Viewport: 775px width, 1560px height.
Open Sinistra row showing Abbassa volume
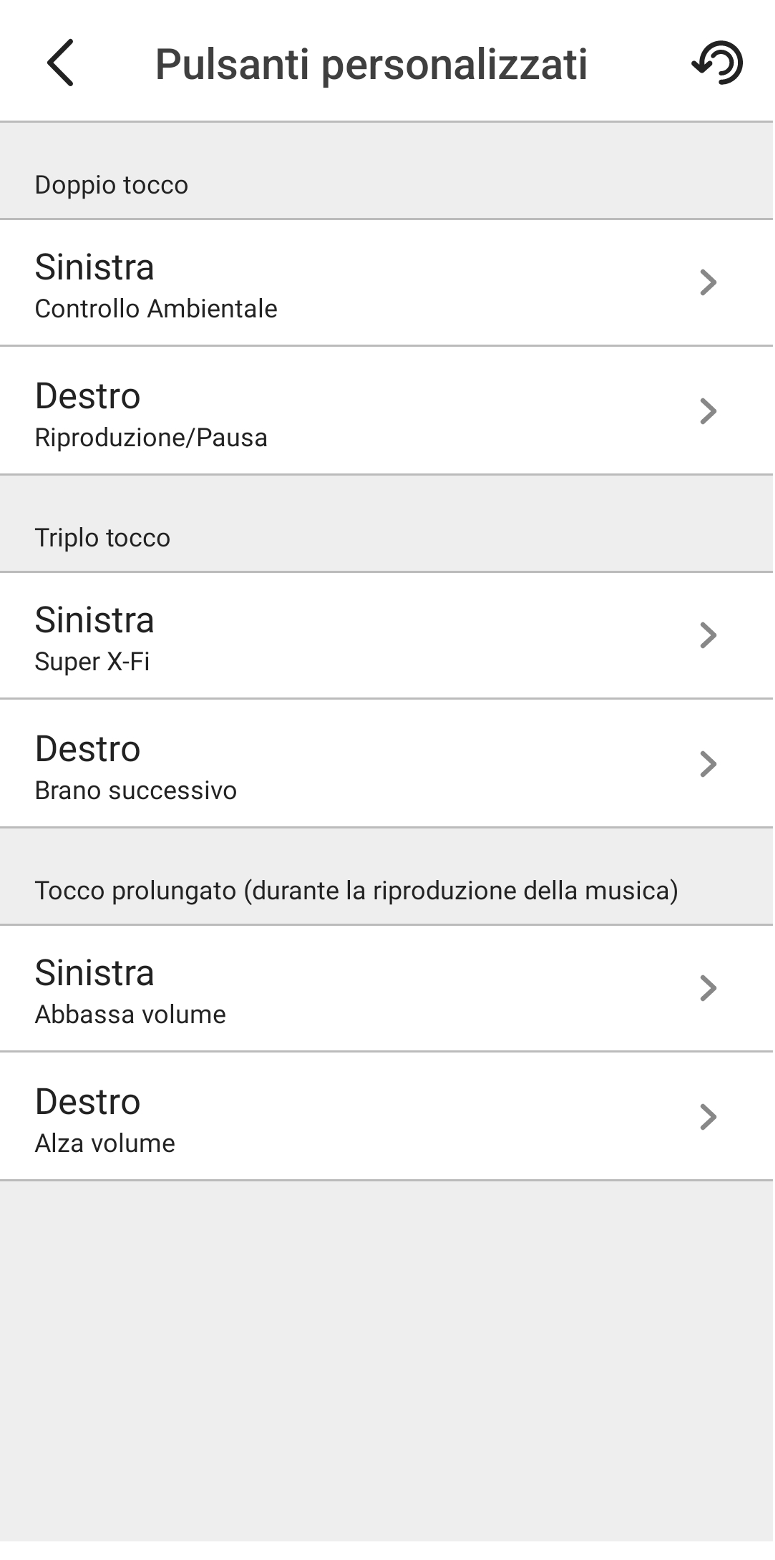(387, 989)
